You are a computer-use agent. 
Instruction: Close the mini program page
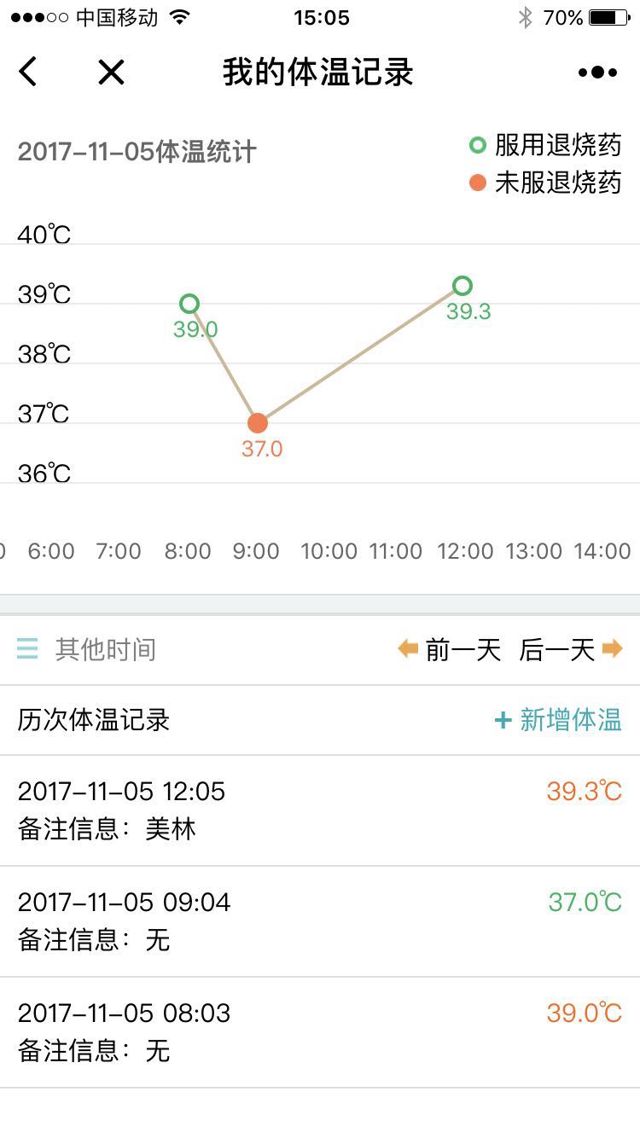pyautogui.click(x=111, y=72)
